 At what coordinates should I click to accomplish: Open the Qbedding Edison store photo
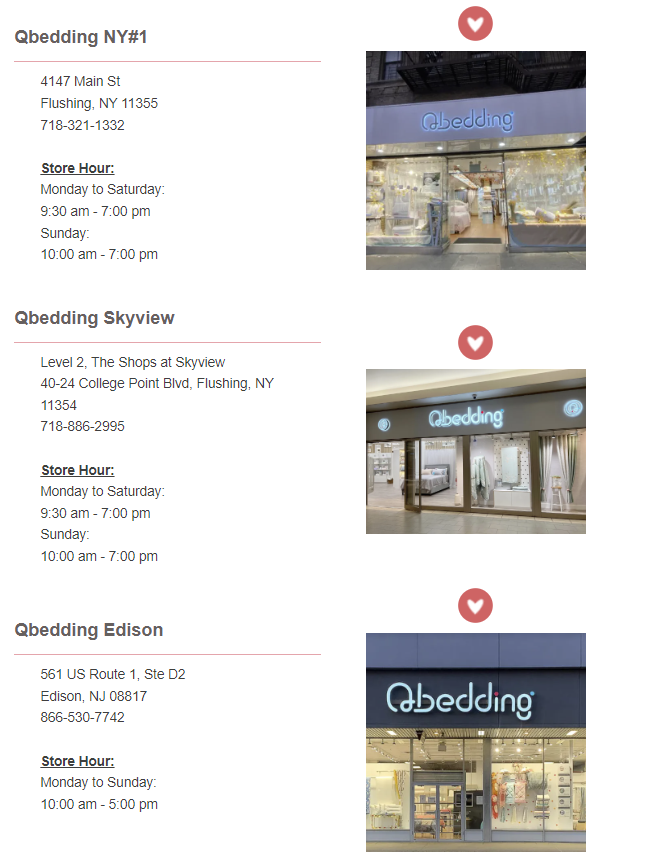(475, 741)
